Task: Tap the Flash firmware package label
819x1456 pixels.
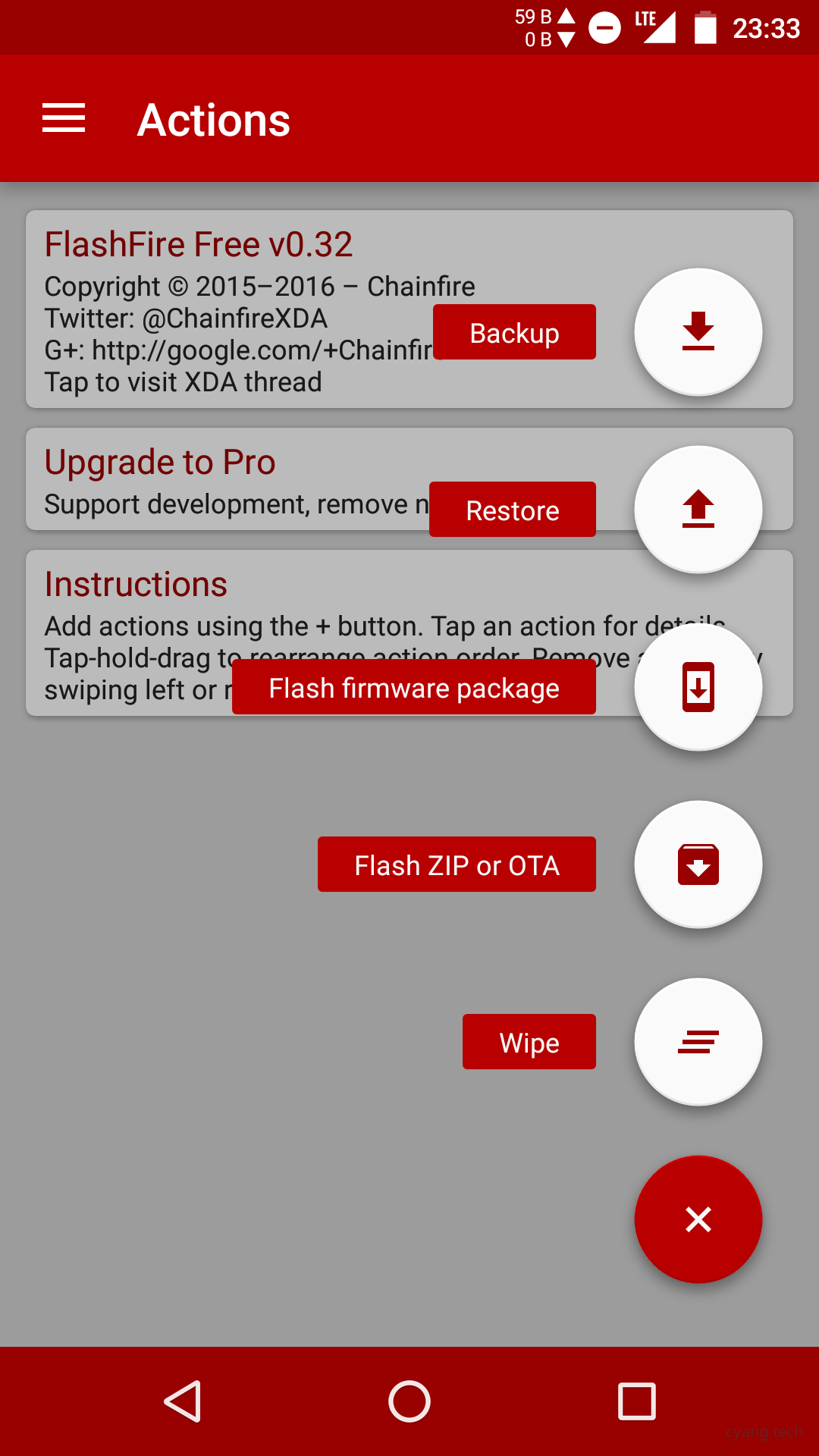Action: pyautogui.click(x=414, y=687)
